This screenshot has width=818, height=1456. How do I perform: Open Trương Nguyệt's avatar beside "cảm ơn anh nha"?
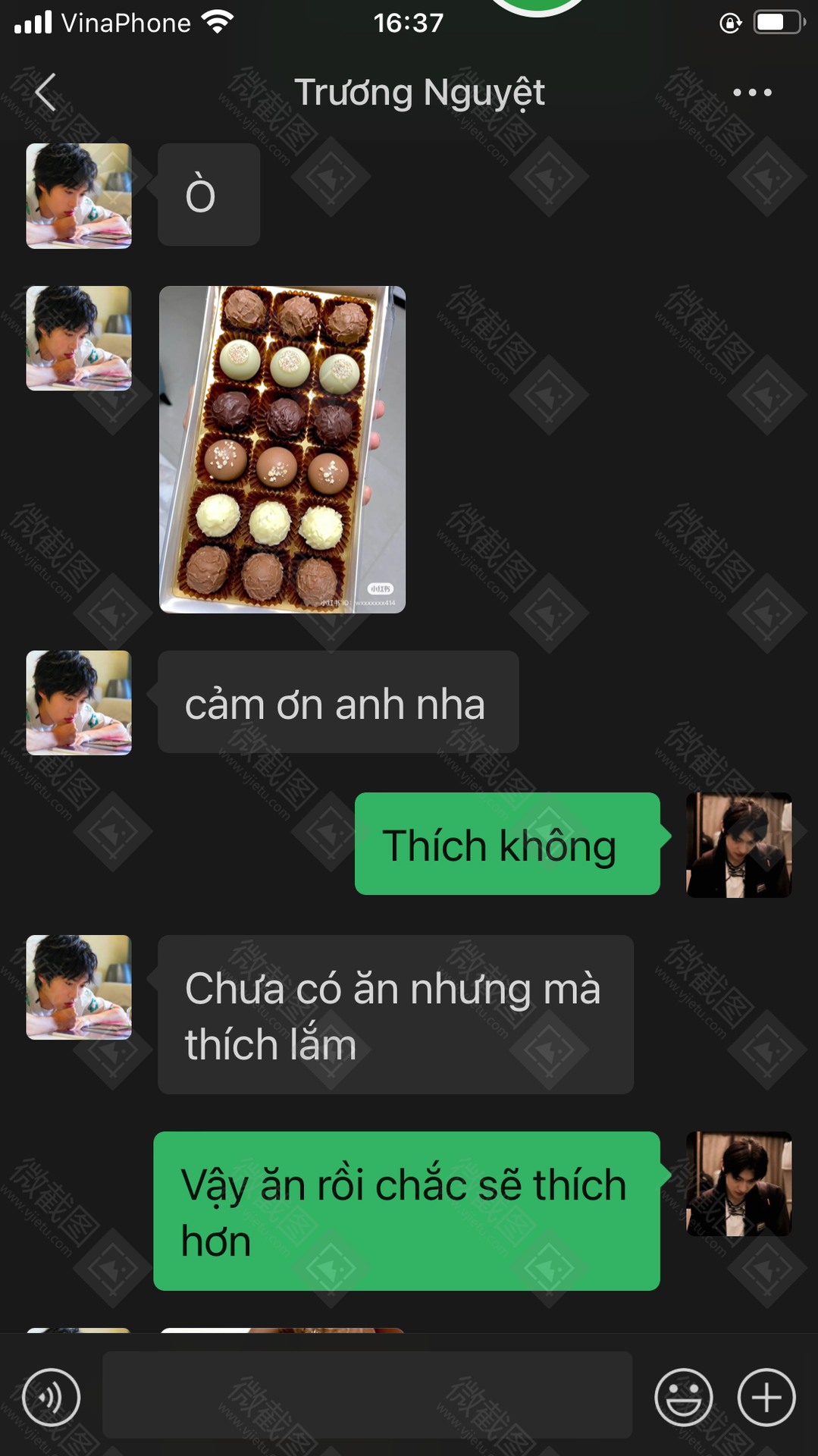click(x=79, y=702)
